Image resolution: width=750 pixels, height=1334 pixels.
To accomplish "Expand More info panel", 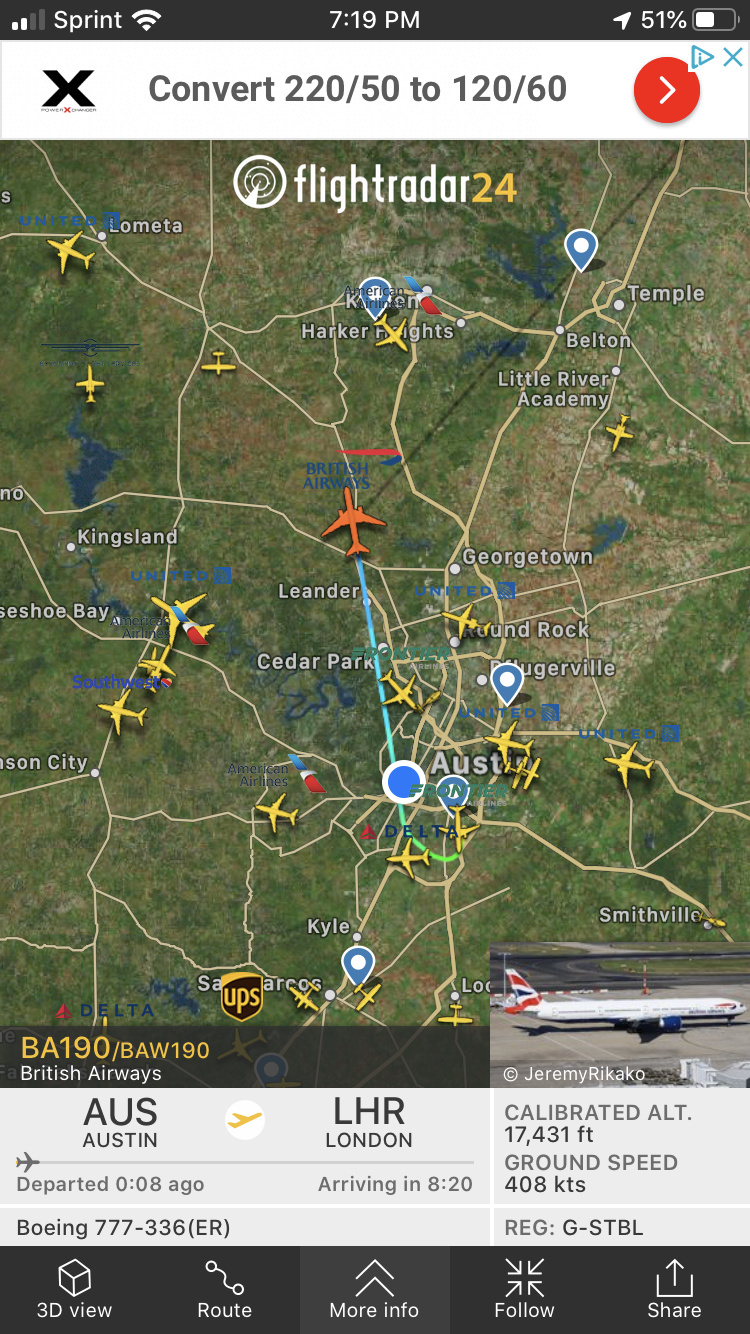I will coord(374,1289).
